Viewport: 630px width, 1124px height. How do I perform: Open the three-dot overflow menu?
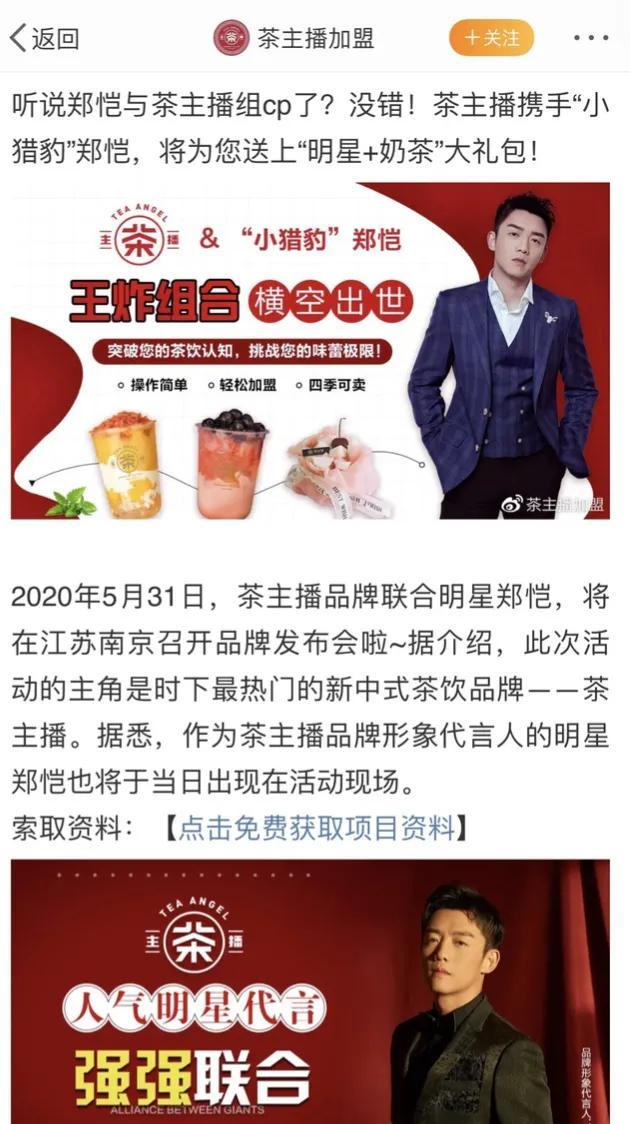click(591, 39)
